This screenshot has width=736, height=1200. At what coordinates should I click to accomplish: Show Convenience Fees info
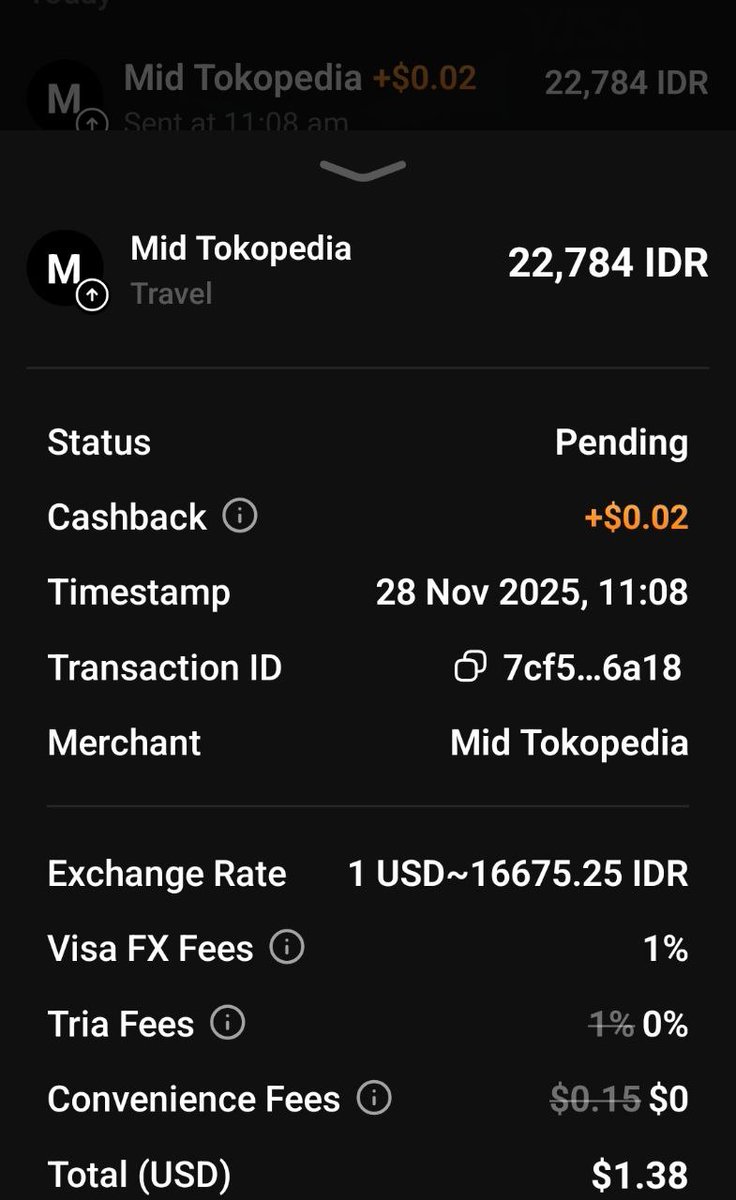[374, 1098]
